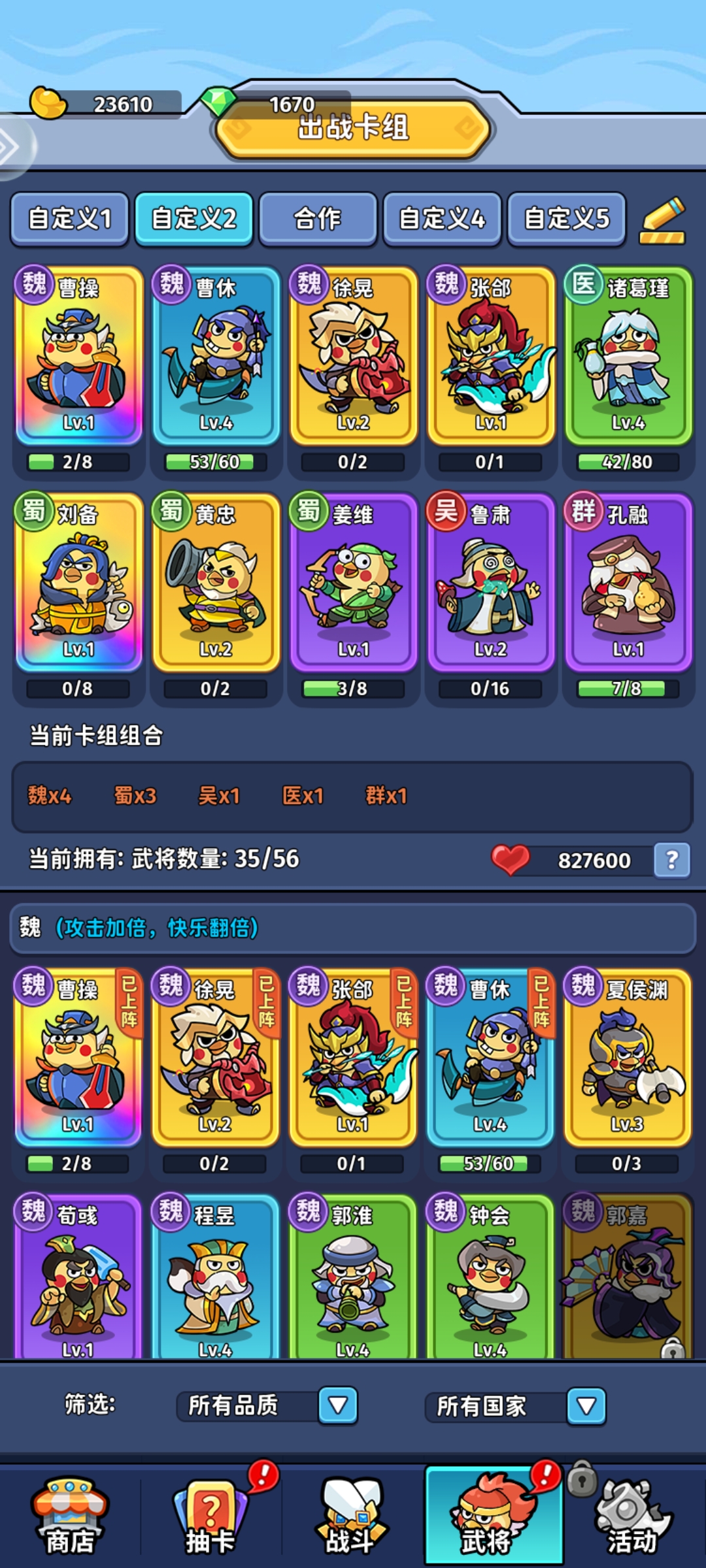Go to the 商店 shop tab
The height and width of the screenshot is (1568, 706).
pos(70,1517)
